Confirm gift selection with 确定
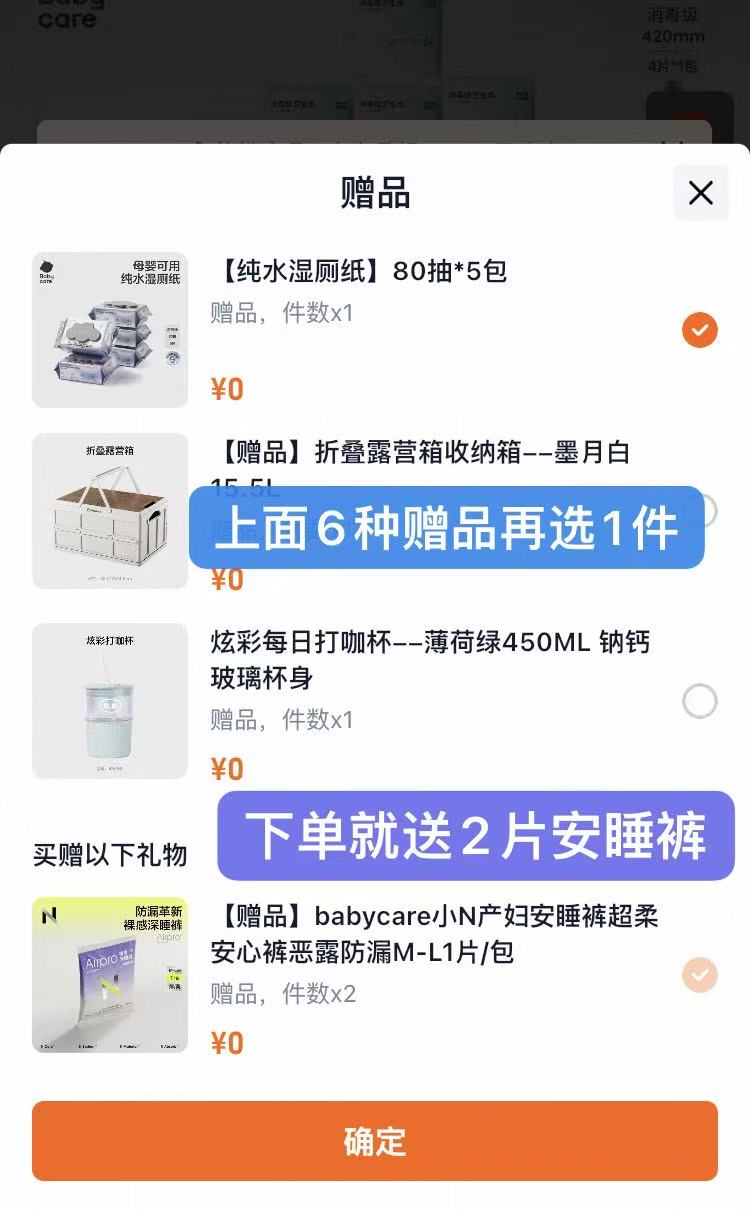The image size is (750, 1209). [375, 1141]
